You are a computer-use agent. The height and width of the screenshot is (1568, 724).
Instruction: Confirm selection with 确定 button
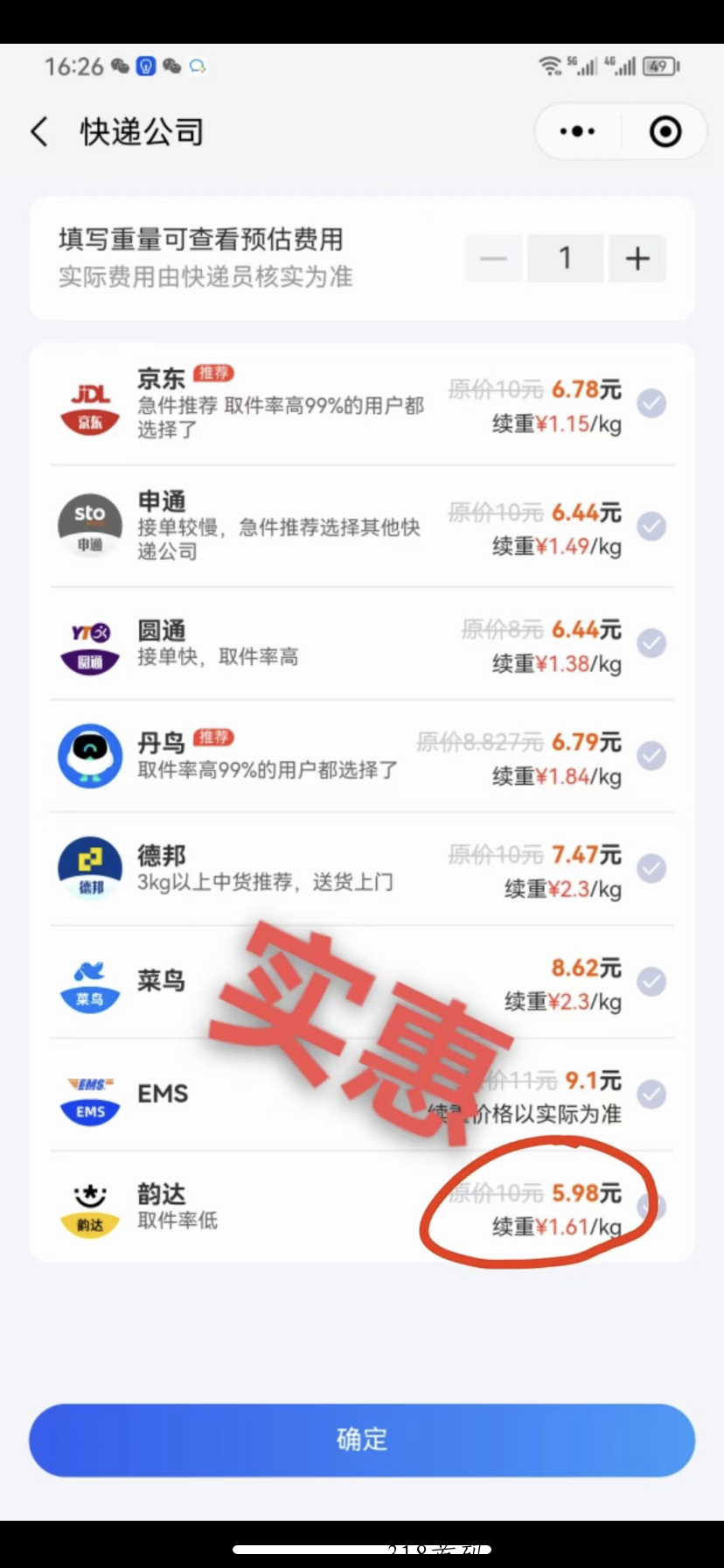[362, 1439]
